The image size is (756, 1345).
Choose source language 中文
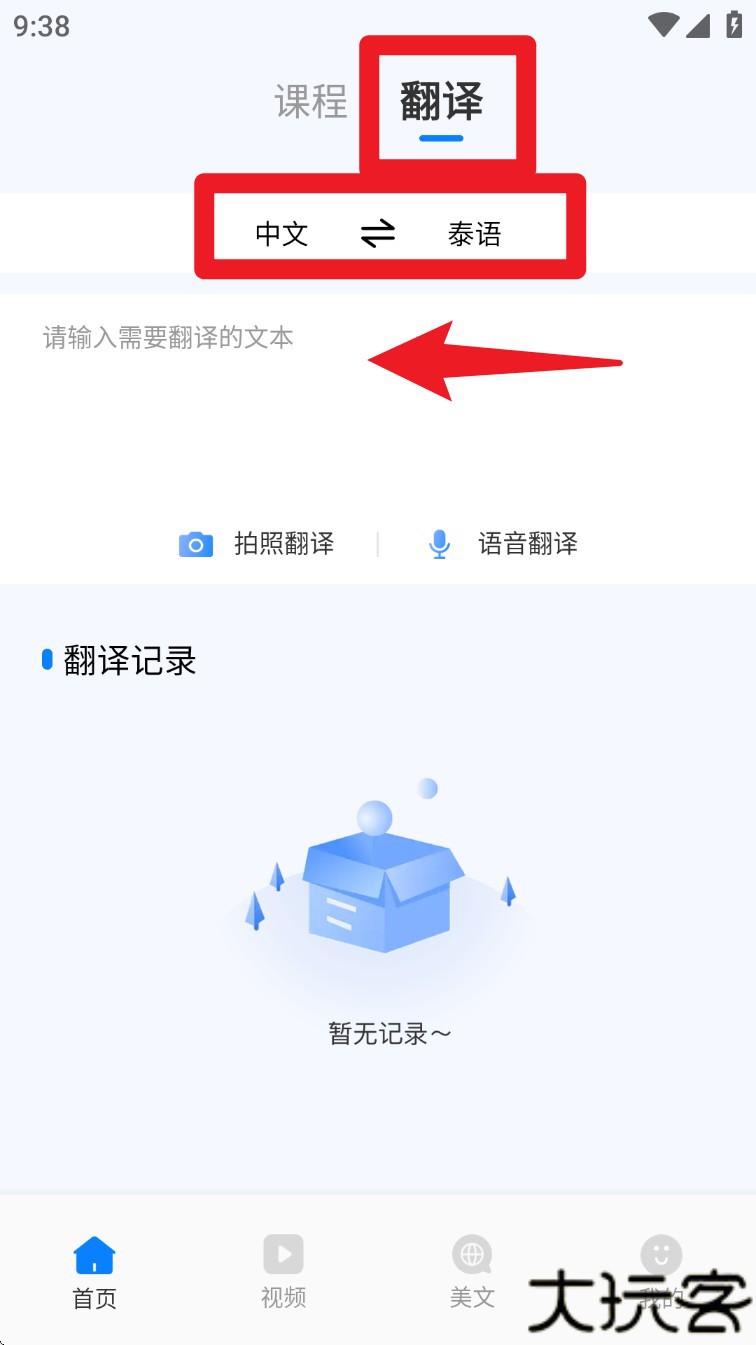282,234
